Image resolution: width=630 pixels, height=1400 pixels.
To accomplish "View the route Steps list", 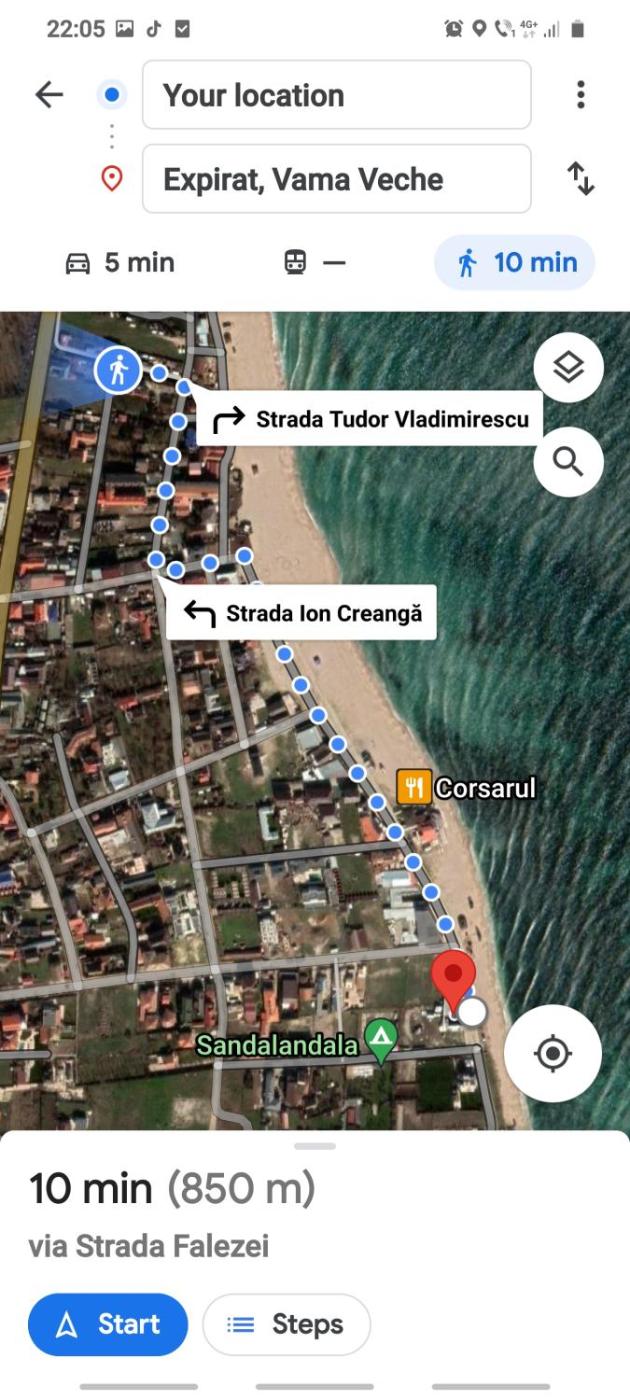I will click(x=286, y=1325).
